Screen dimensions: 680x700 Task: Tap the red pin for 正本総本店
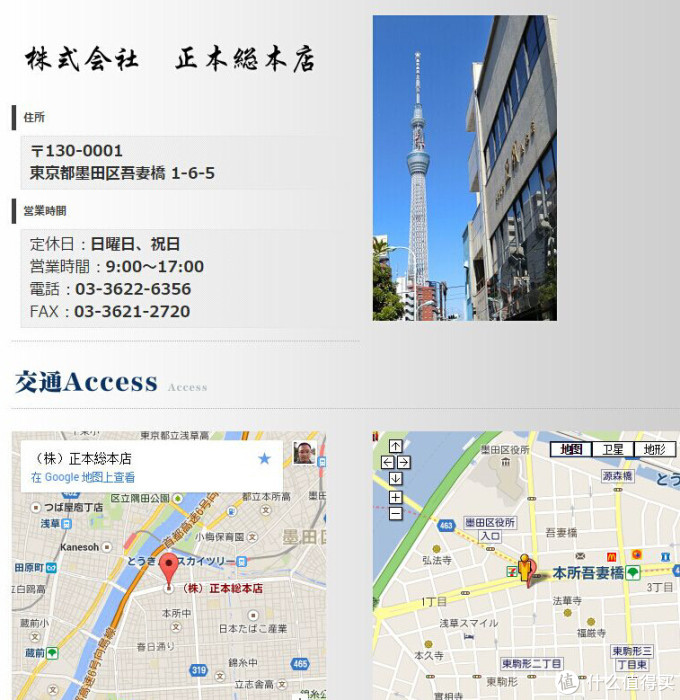click(168, 569)
